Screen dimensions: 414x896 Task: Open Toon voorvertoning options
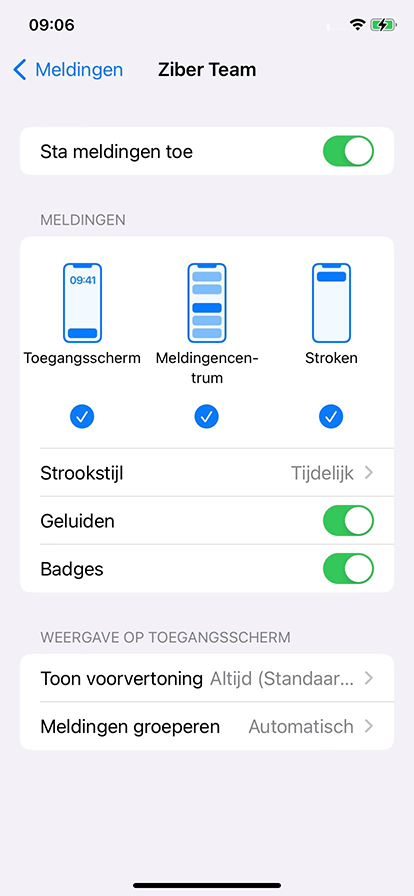(207, 678)
